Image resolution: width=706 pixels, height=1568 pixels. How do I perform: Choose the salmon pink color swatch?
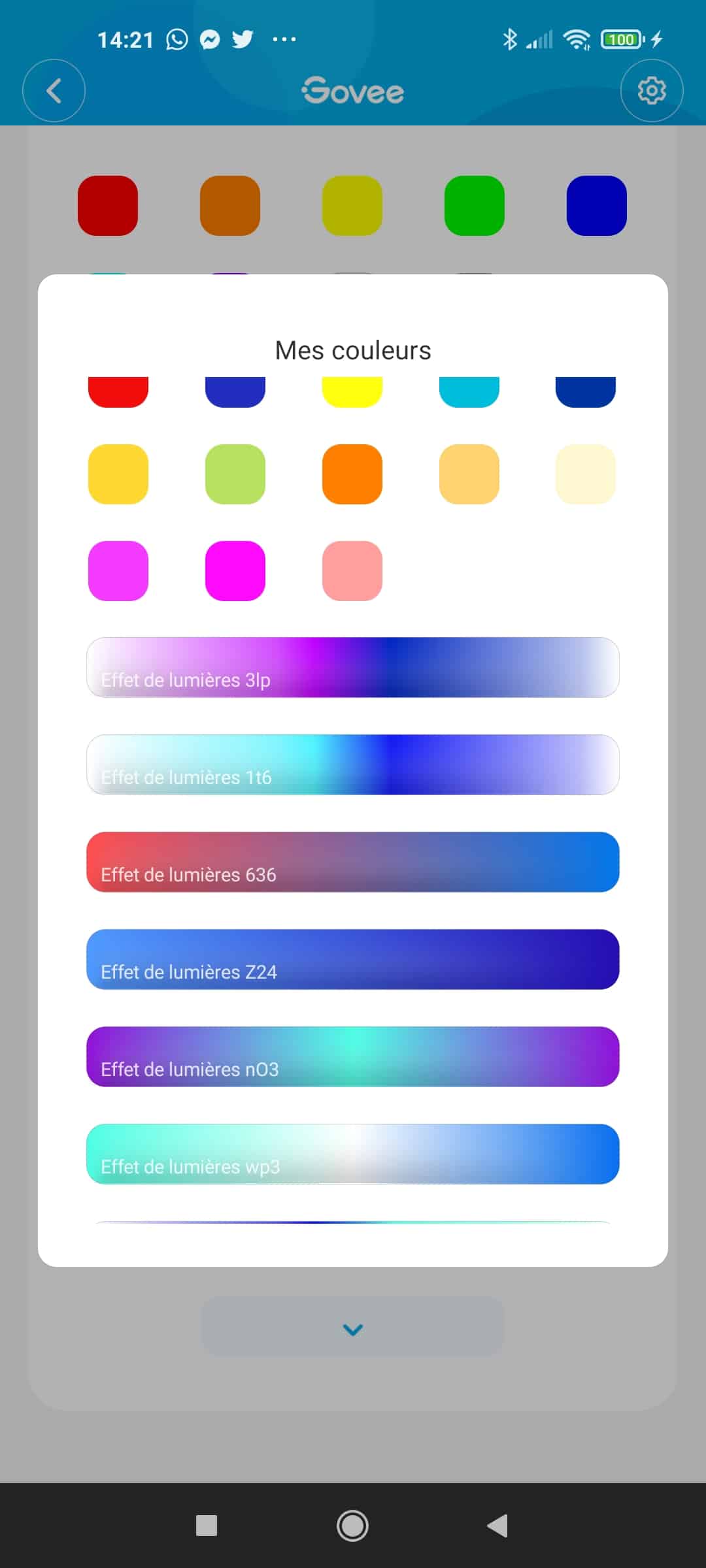coord(352,571)
